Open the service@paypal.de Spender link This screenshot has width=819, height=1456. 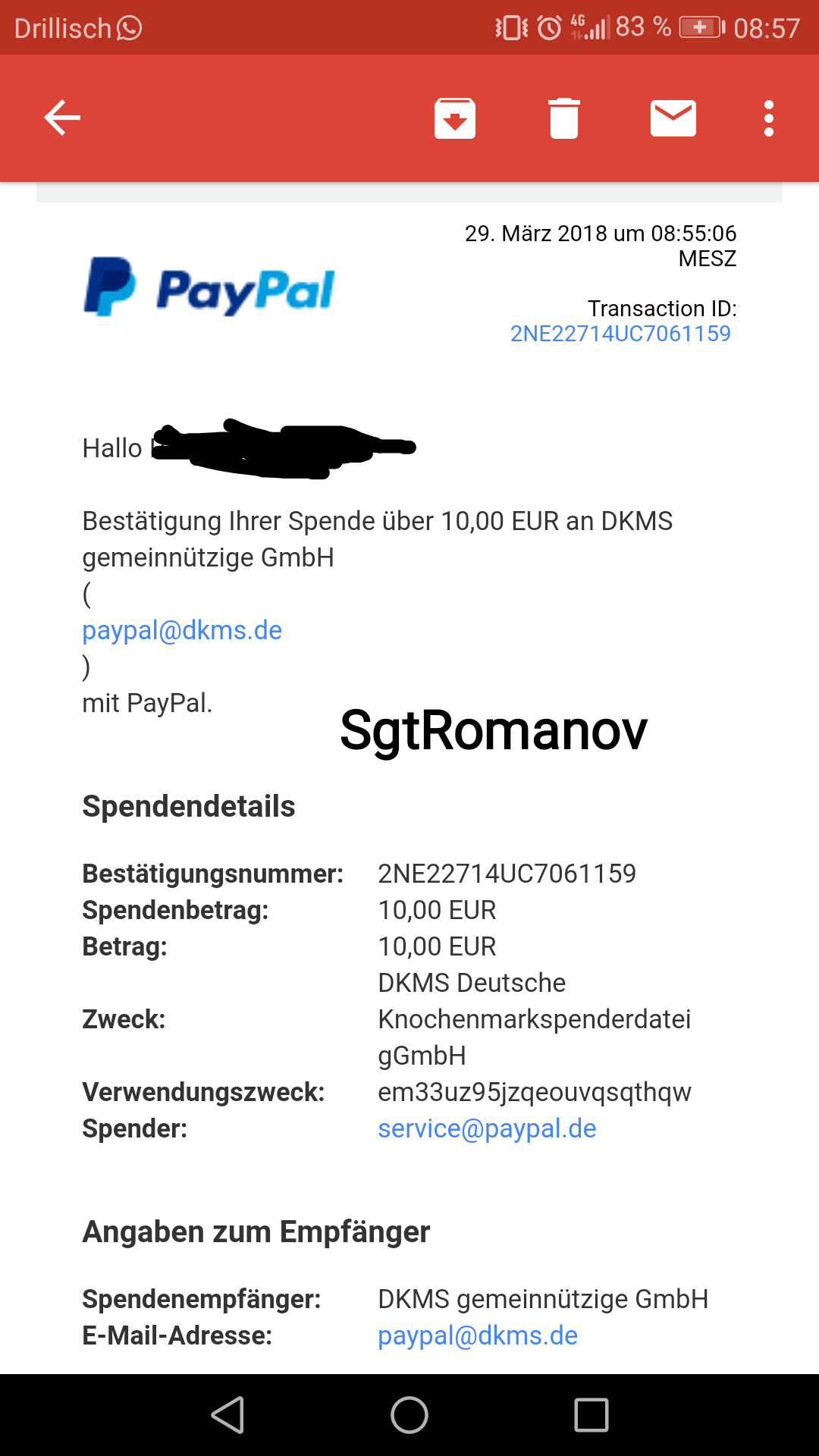click(487, 1128)
